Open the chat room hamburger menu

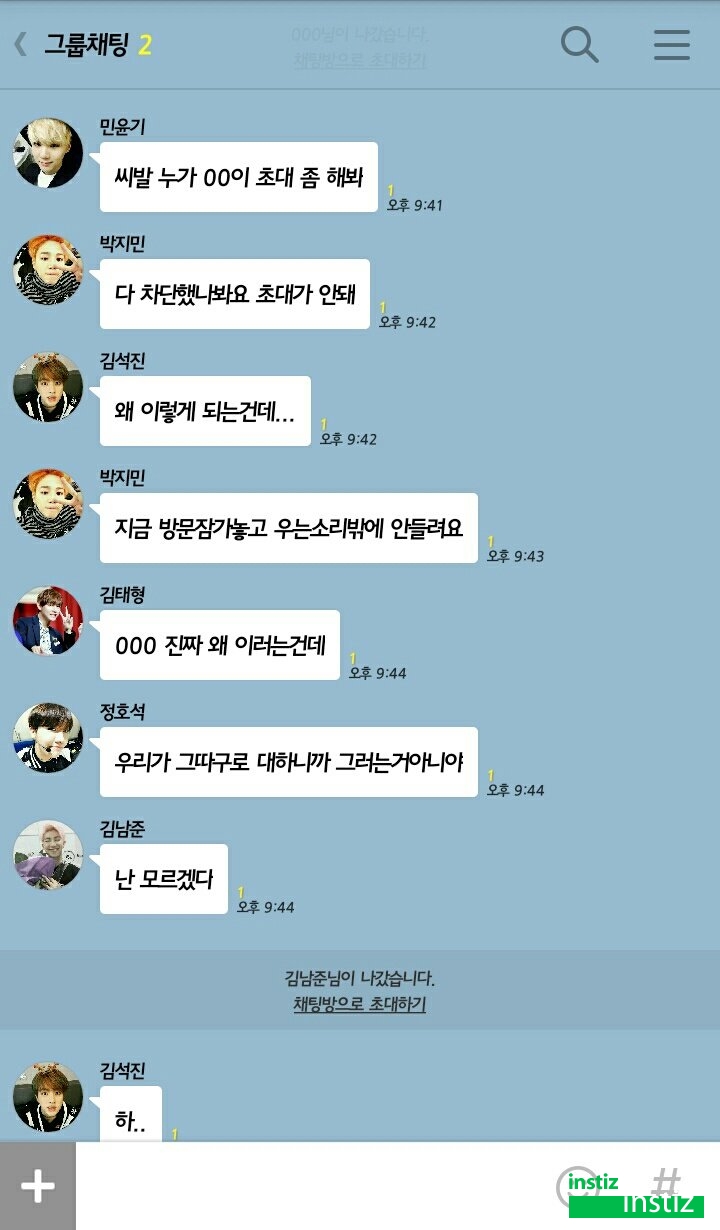click(x=671, y=45)
